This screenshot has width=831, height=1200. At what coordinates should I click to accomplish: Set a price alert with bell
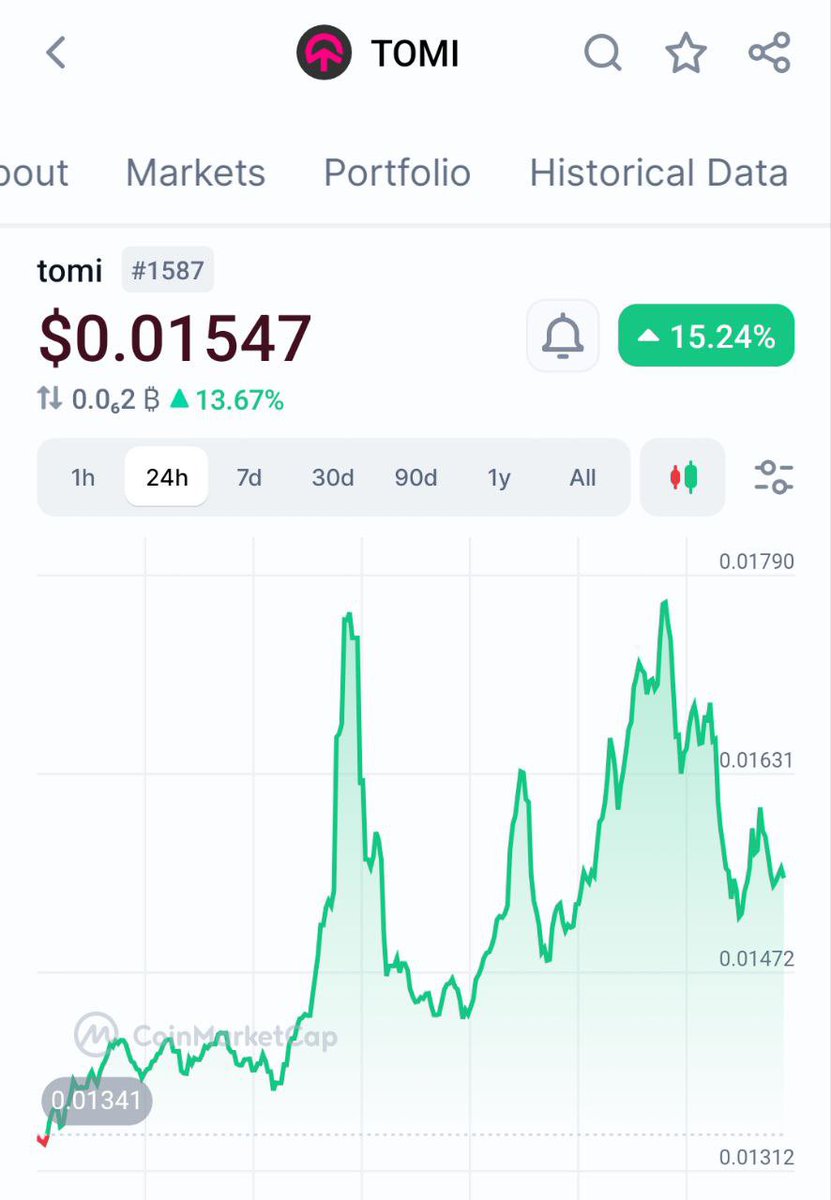point(563,336)
